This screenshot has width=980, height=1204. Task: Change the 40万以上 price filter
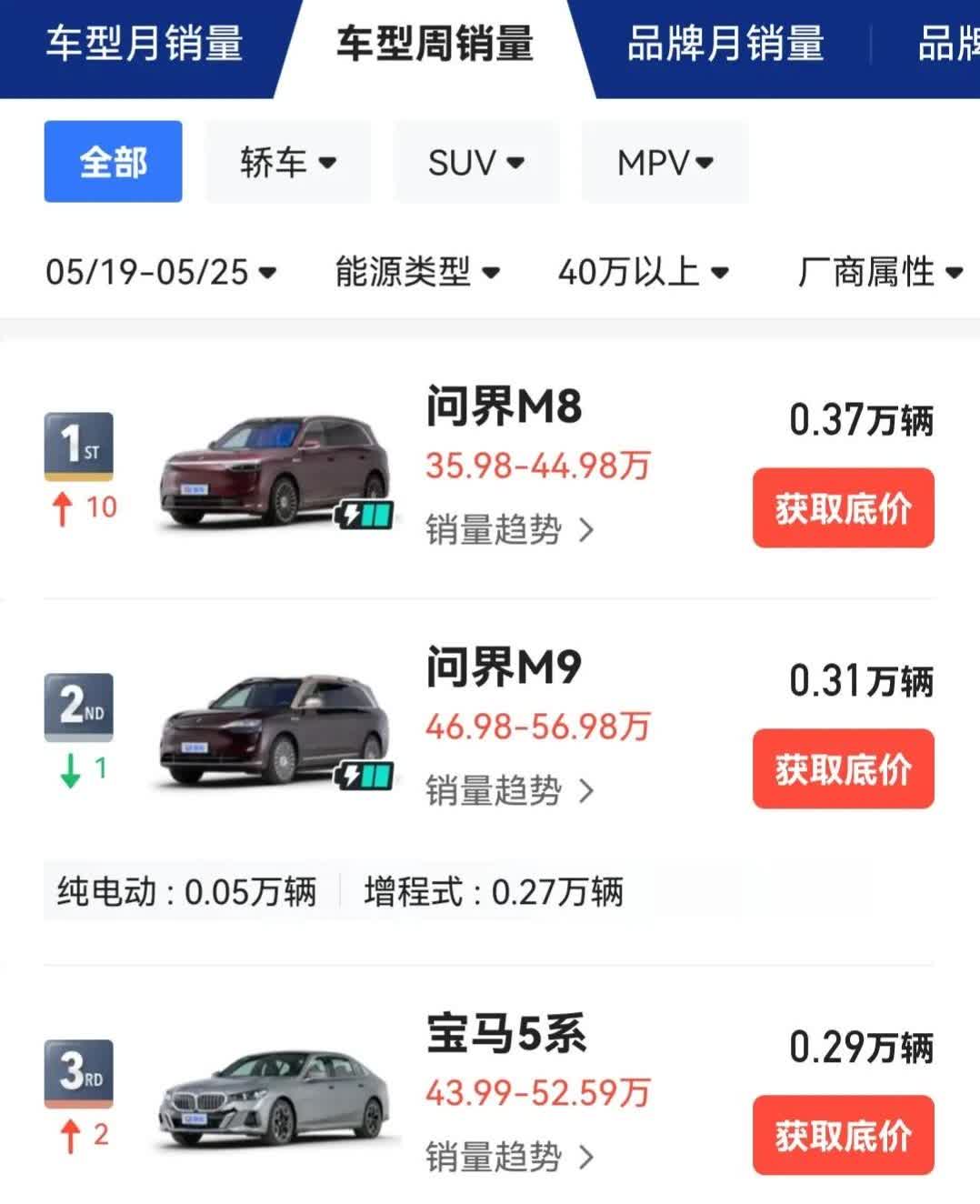(643, 271)
